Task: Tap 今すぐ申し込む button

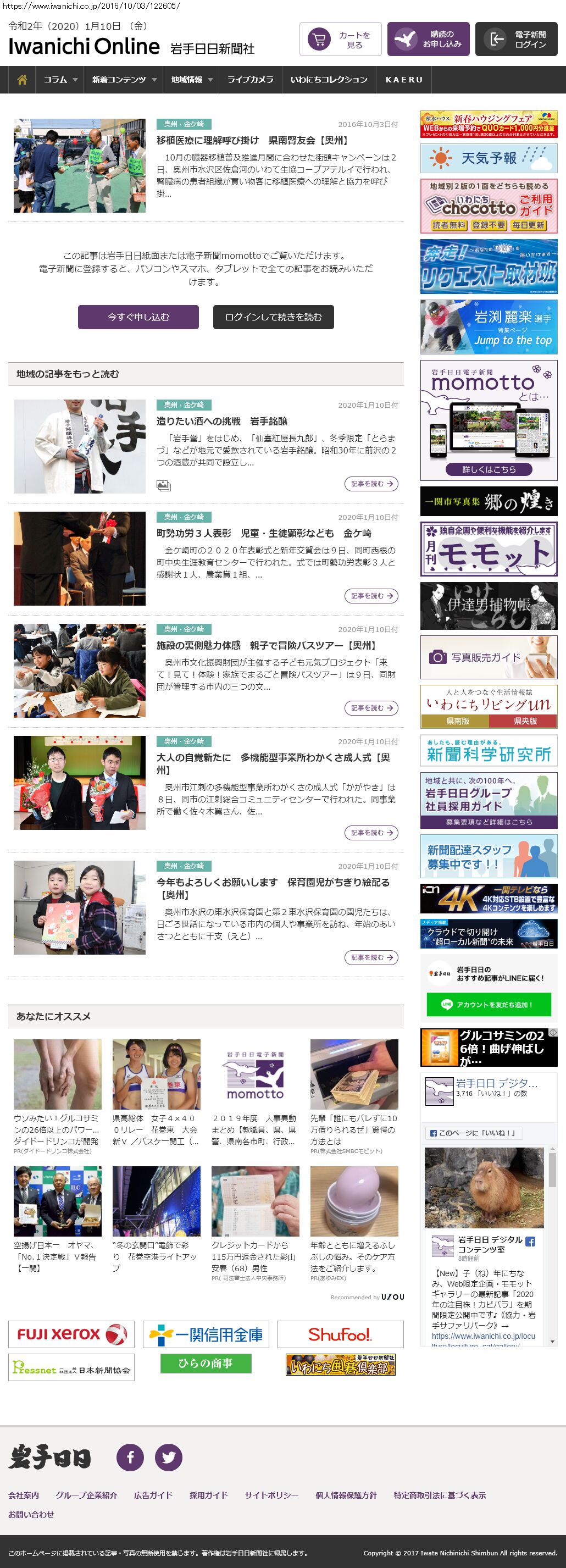Action: point(138,317)
